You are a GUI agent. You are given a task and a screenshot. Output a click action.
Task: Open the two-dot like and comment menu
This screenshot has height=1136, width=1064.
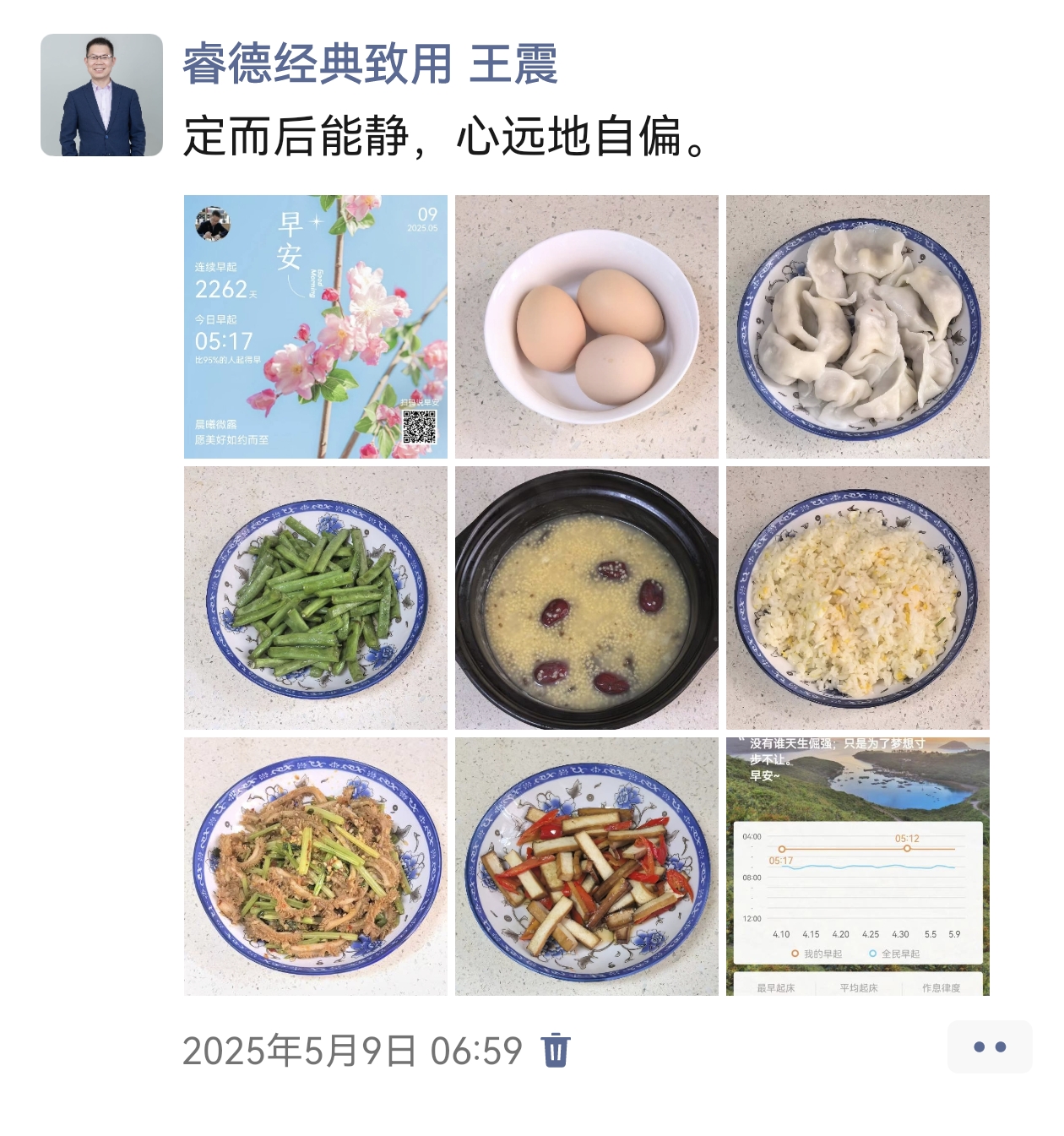point(989,1046)
